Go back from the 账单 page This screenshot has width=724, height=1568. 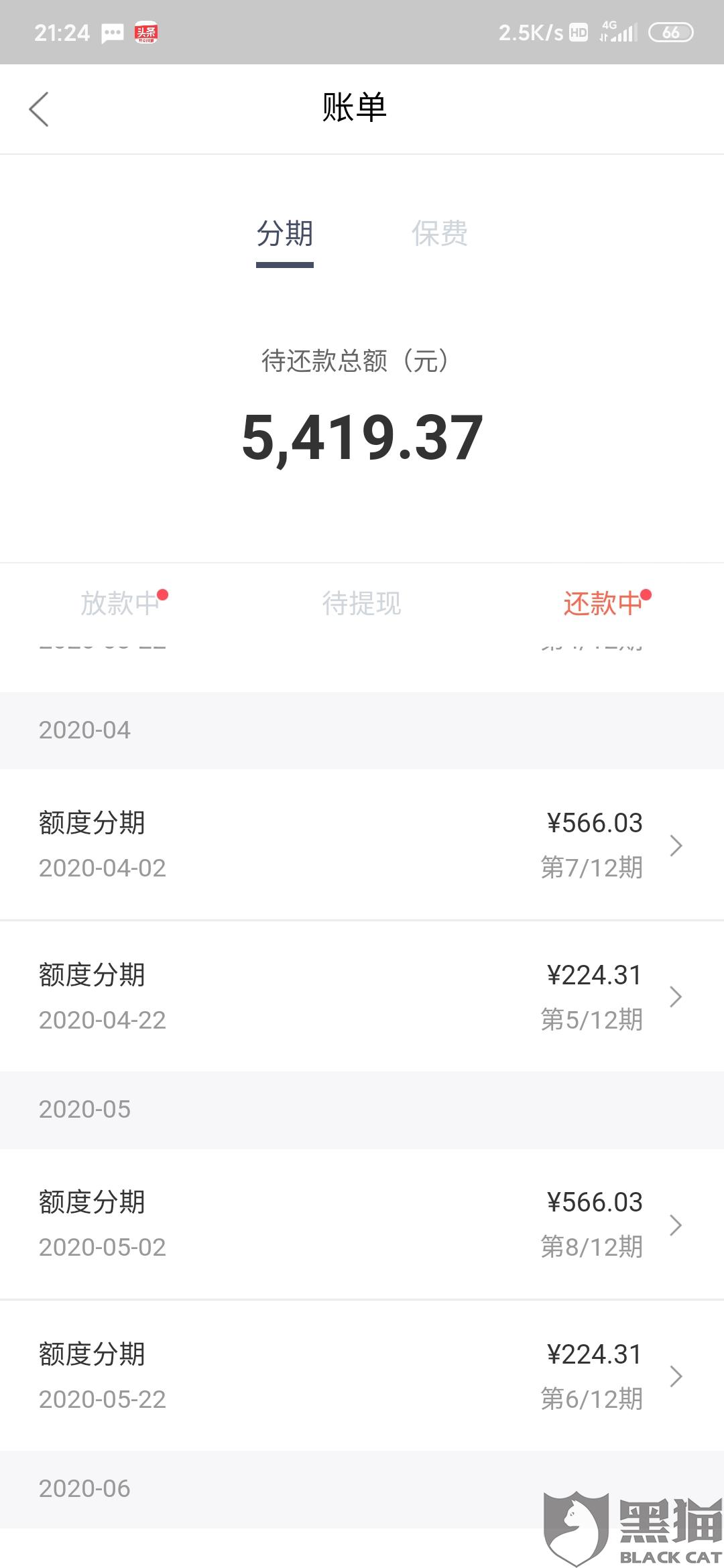pyautogui.click(x=39, y=109)
